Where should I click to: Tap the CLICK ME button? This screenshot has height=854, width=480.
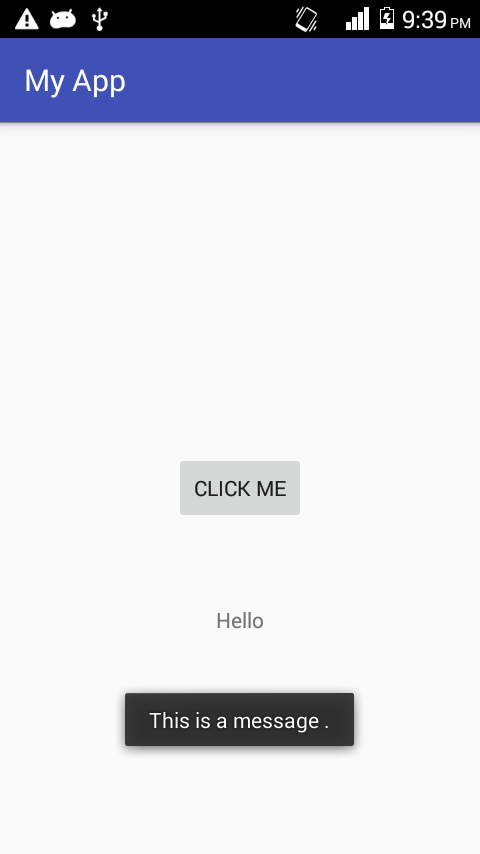click(240, 488)
